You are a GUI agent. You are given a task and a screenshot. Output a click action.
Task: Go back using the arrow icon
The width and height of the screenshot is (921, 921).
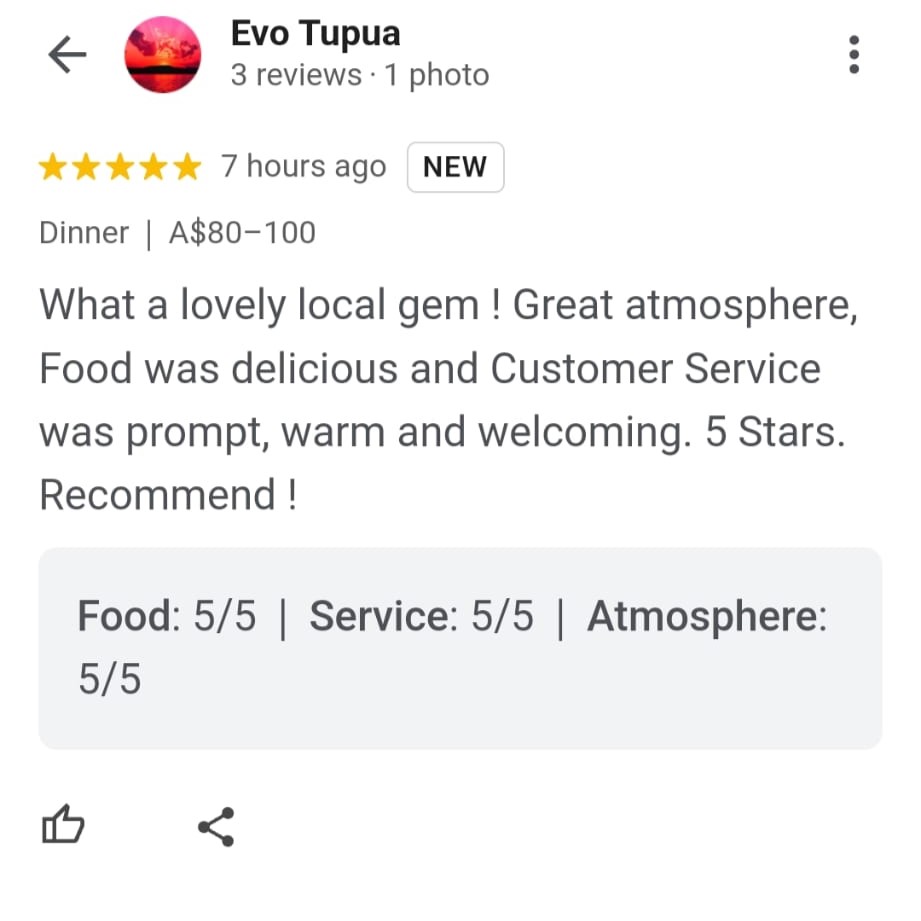[67, 56]
